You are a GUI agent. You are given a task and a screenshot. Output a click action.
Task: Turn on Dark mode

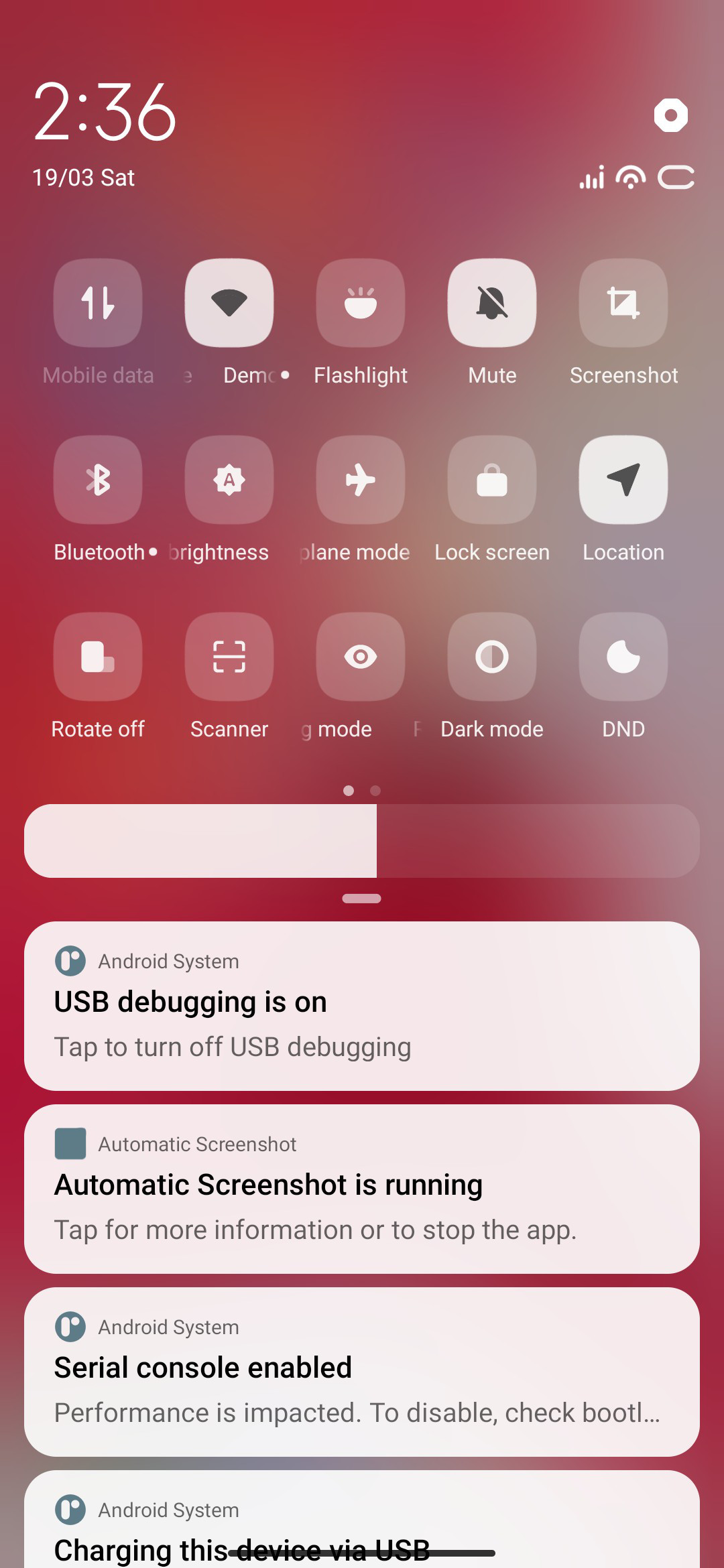click(x=492, y=657)
